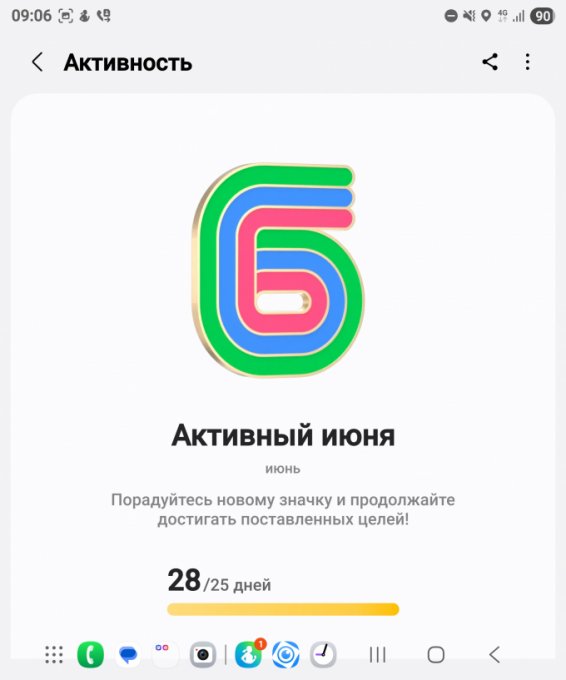This screenshot has height=680, width=566.
Task: Open the three-dot overflow menu
Action: coord(527,62)
